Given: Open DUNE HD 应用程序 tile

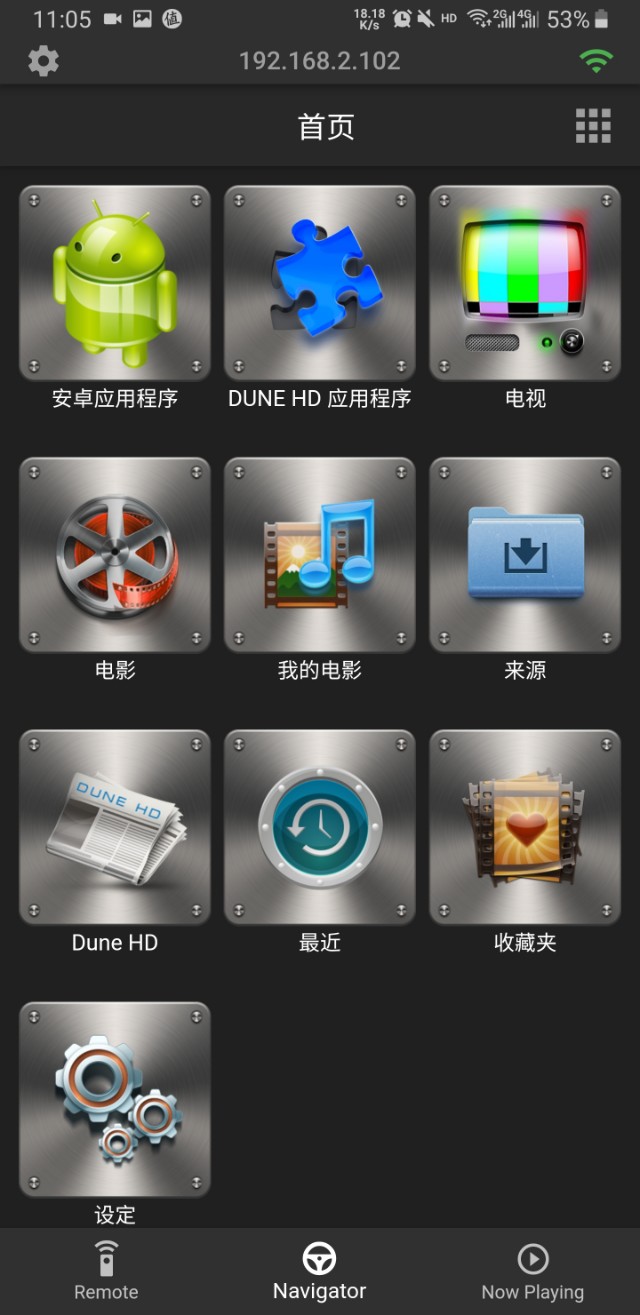Looking at the screenshot, I should [320, 283].
